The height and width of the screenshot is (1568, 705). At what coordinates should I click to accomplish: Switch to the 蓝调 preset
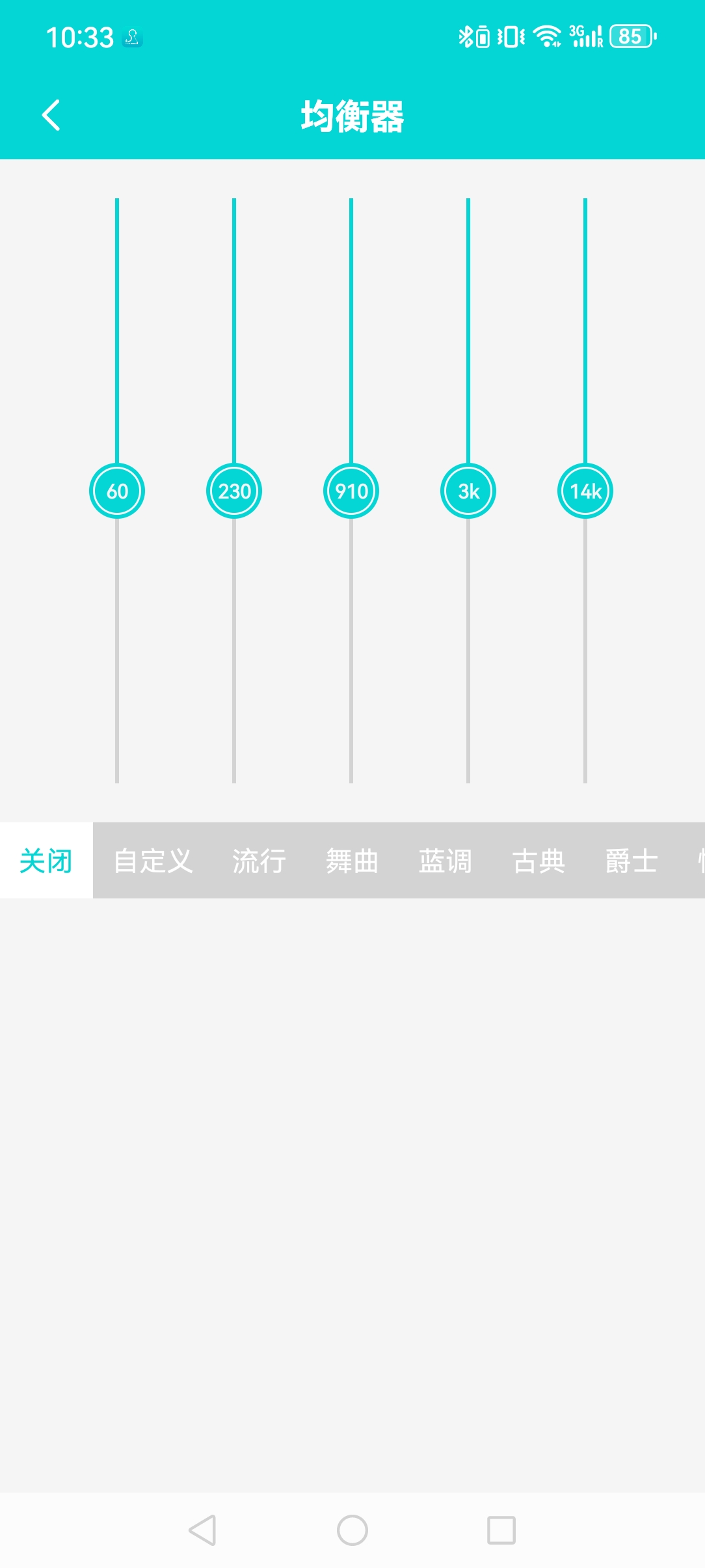(x=445, y=861)
